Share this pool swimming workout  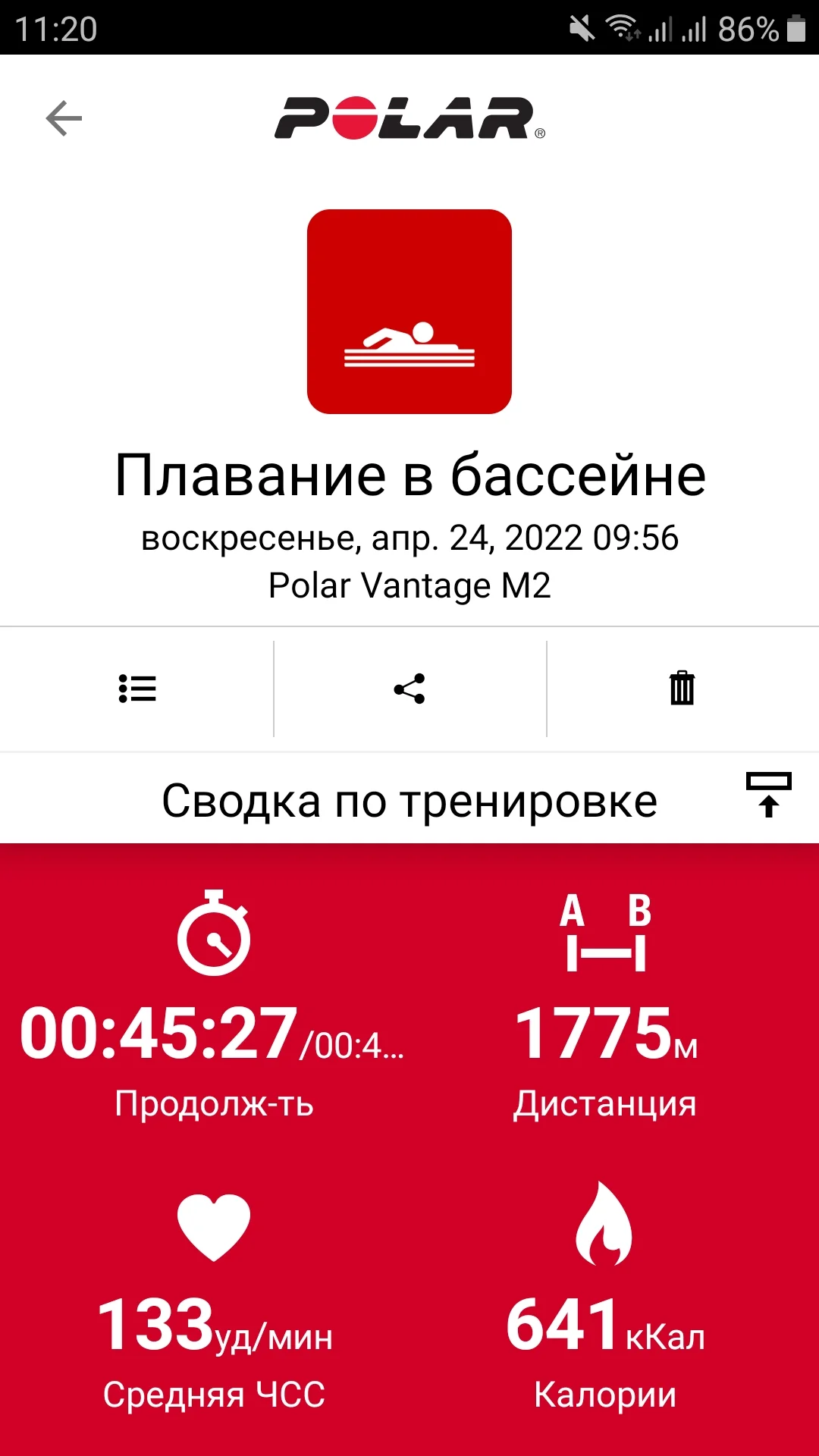409,689
